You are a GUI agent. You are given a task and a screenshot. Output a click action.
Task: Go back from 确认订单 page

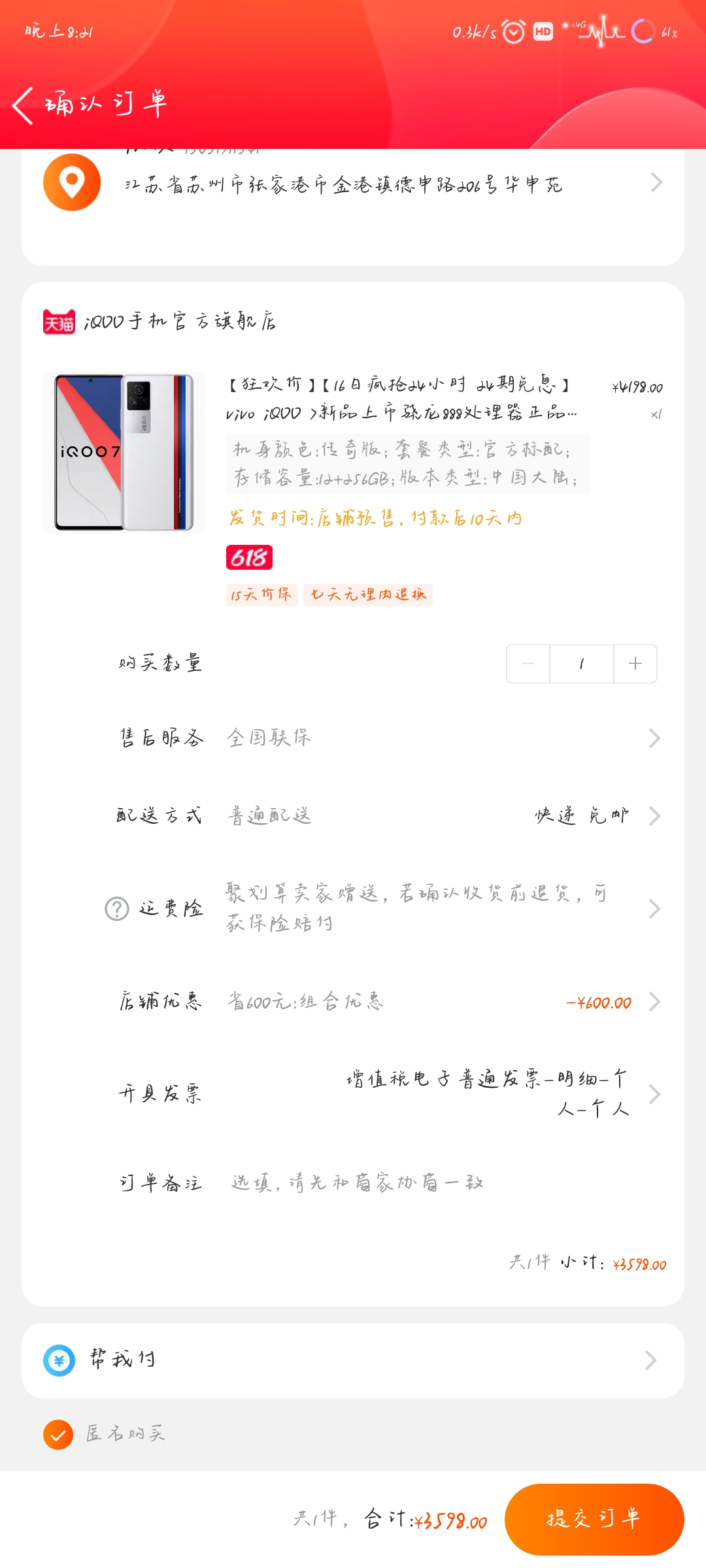pos(24,105)
